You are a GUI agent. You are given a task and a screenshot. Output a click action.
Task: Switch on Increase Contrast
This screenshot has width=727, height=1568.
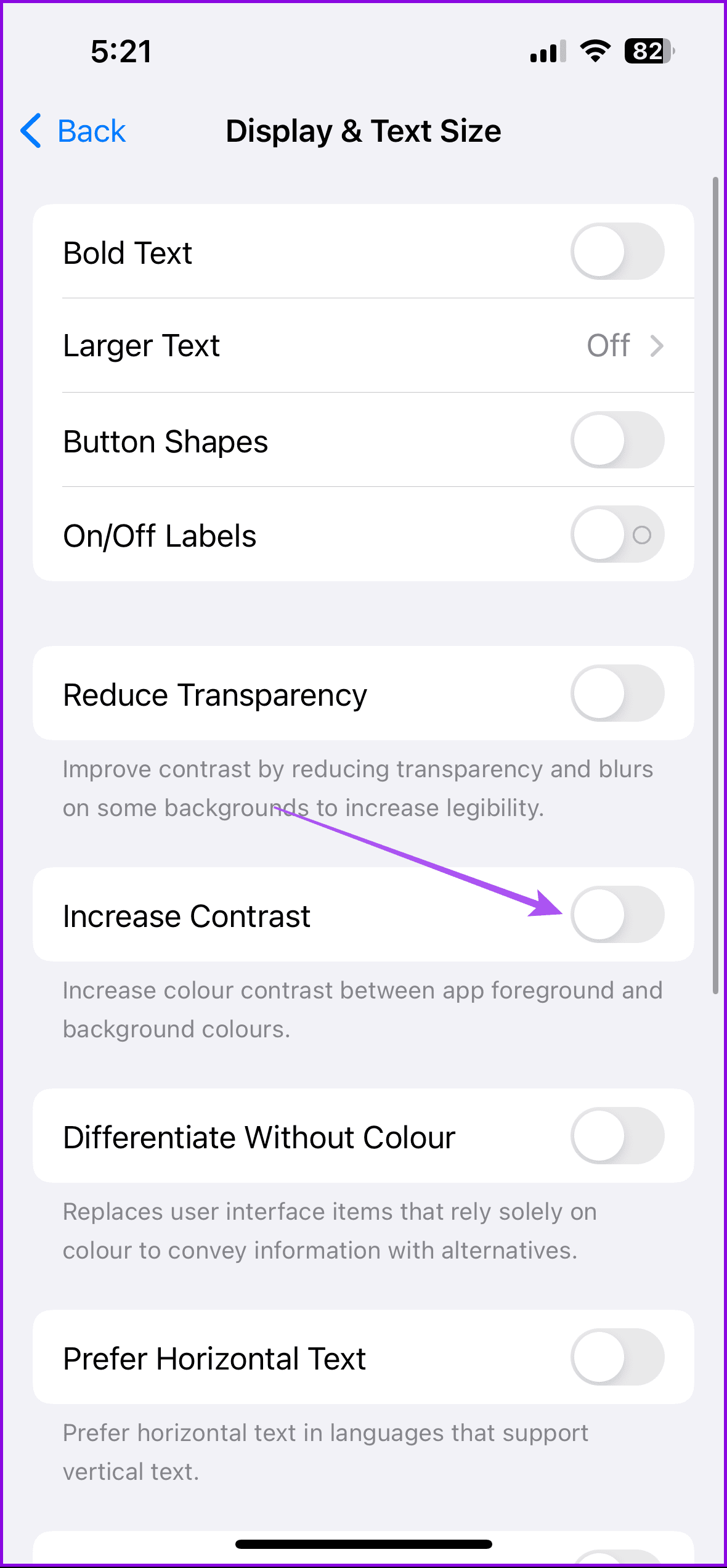click(617, 915)
